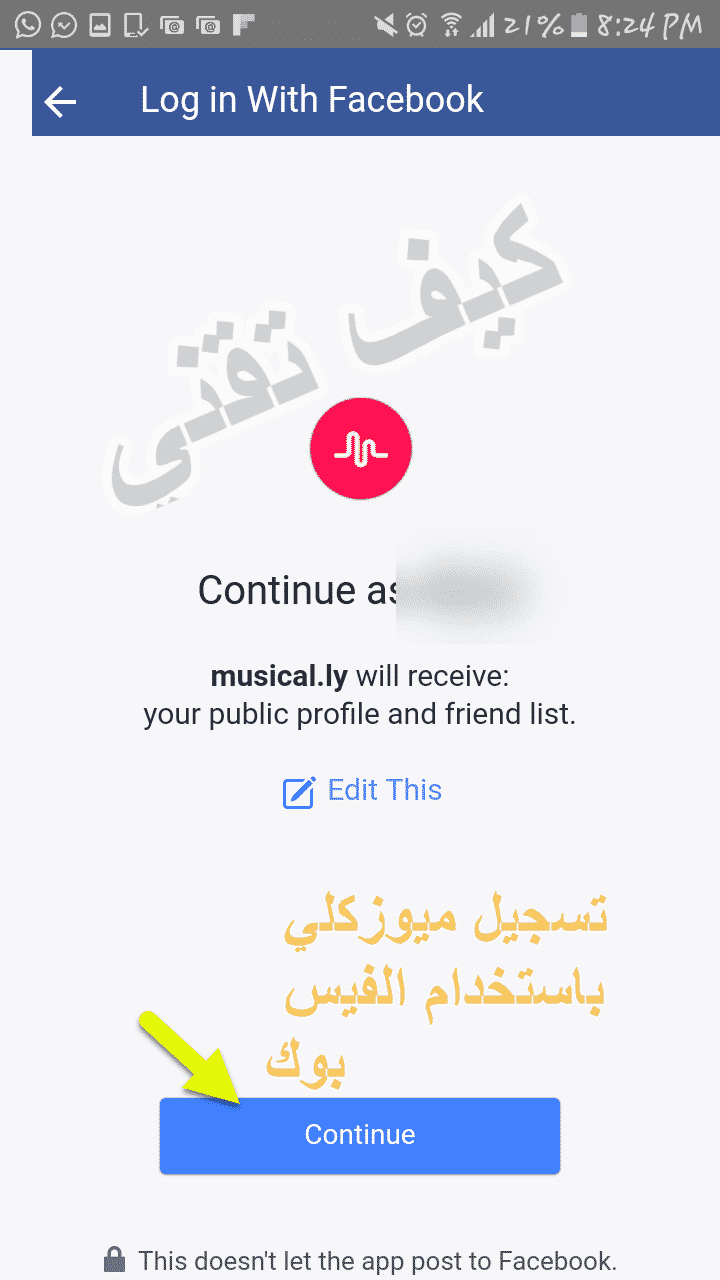The width and height of the screenshot is (720, 1280).
Task: Confirm login with the Continue button
Action: click(360, 1135)
